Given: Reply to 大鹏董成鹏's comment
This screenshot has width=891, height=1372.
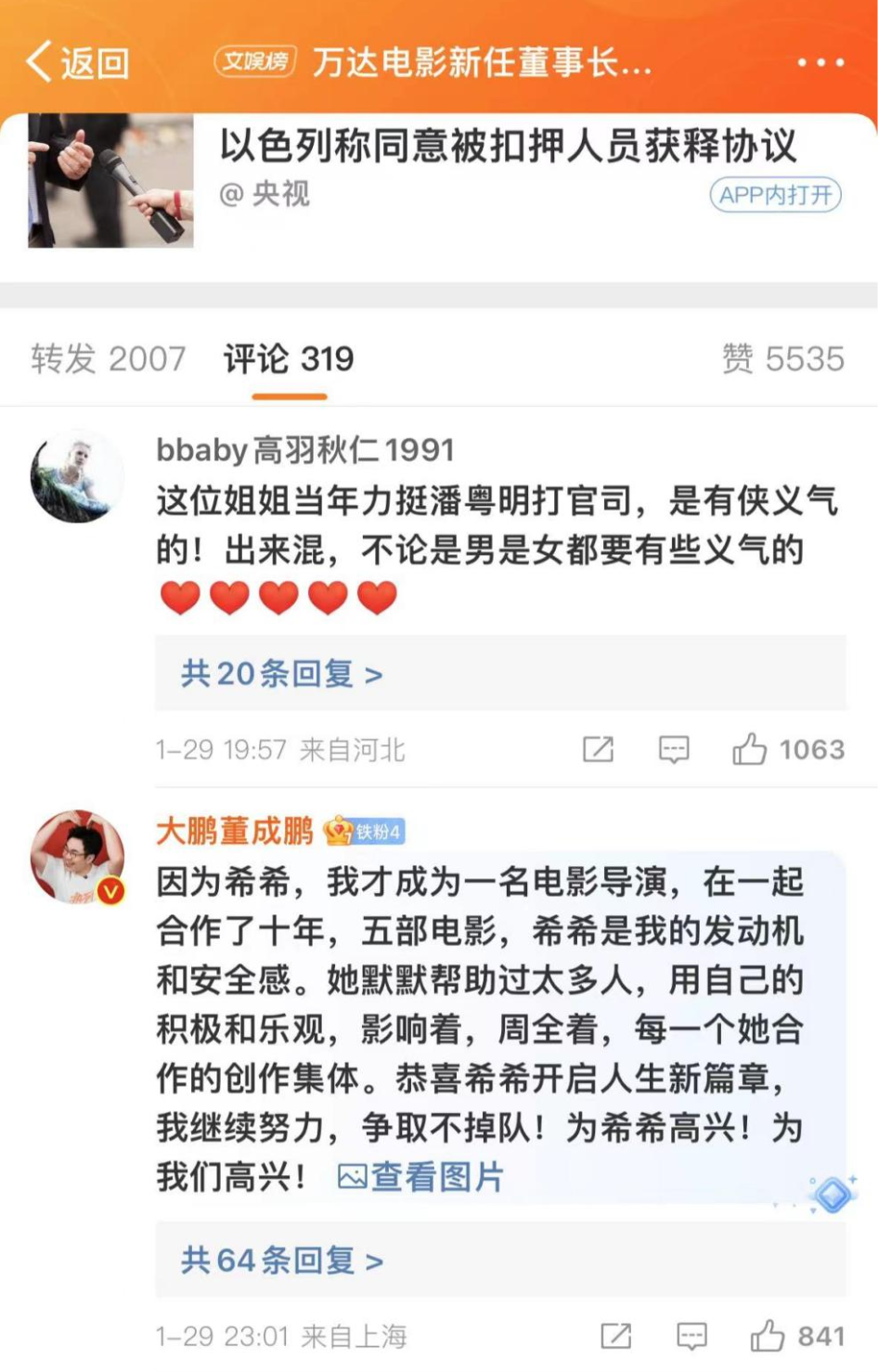Looking at the screenshot, I should pos(691,1337).
